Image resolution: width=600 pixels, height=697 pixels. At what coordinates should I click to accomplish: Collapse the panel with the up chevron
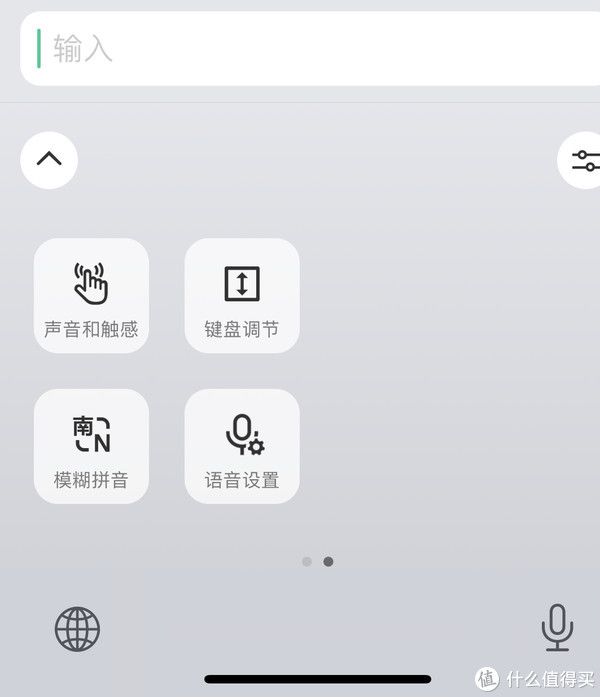49,160
